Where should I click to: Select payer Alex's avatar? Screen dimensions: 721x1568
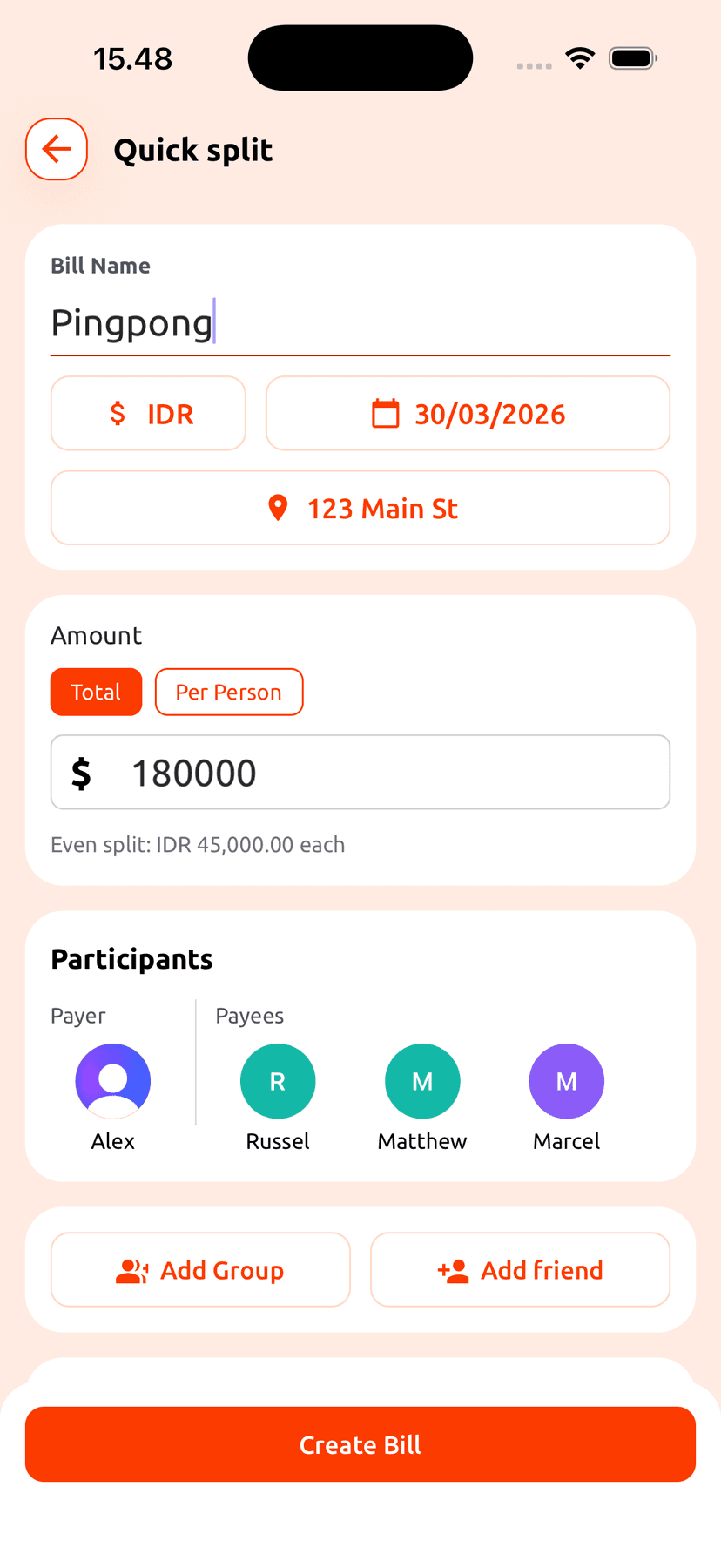coord(113,1081)
